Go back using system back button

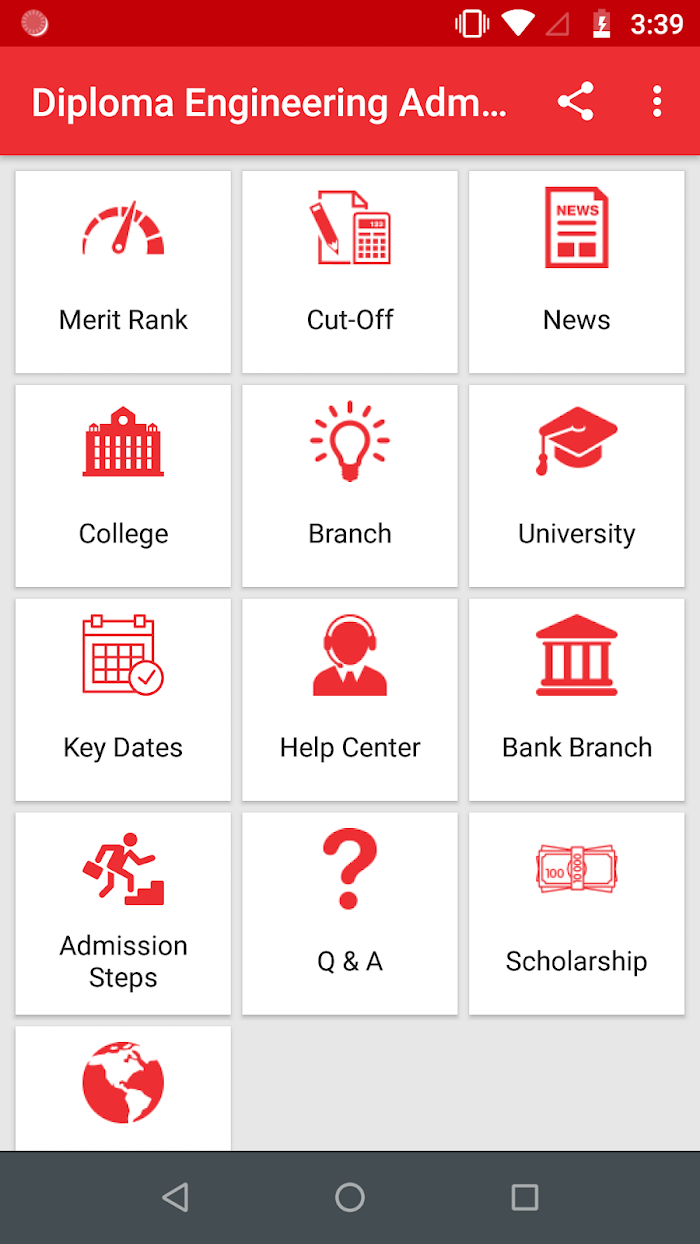(175, 1197)
